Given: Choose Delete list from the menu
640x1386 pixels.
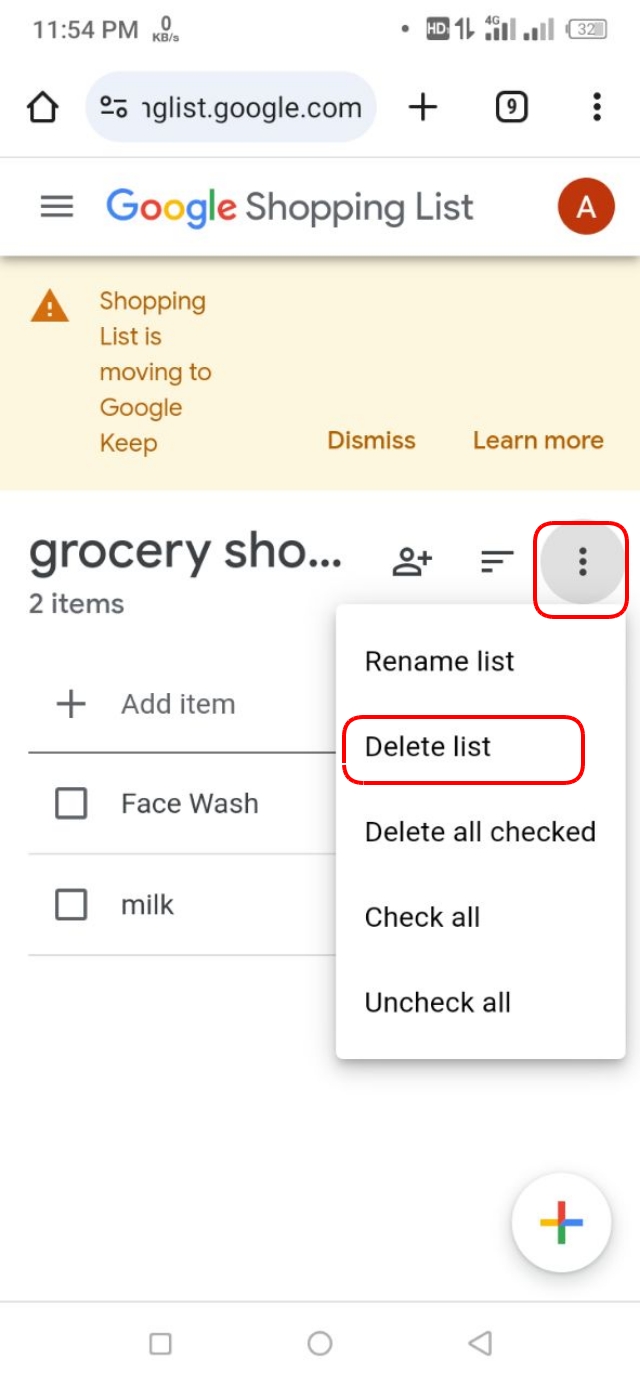Looking at the screenshot, I should pyautogui.click(x=428, y=747).
